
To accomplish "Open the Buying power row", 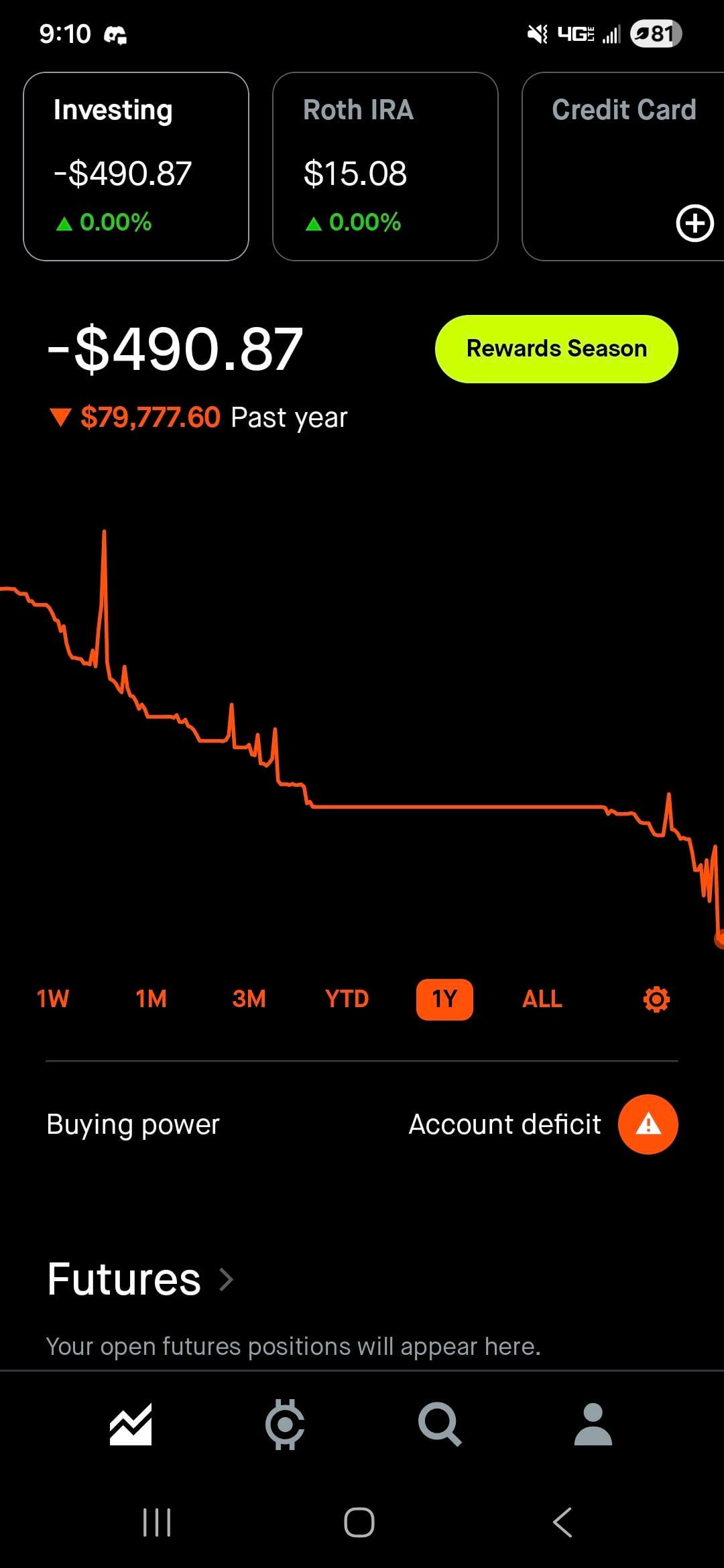I will [x=133, y=1124].
